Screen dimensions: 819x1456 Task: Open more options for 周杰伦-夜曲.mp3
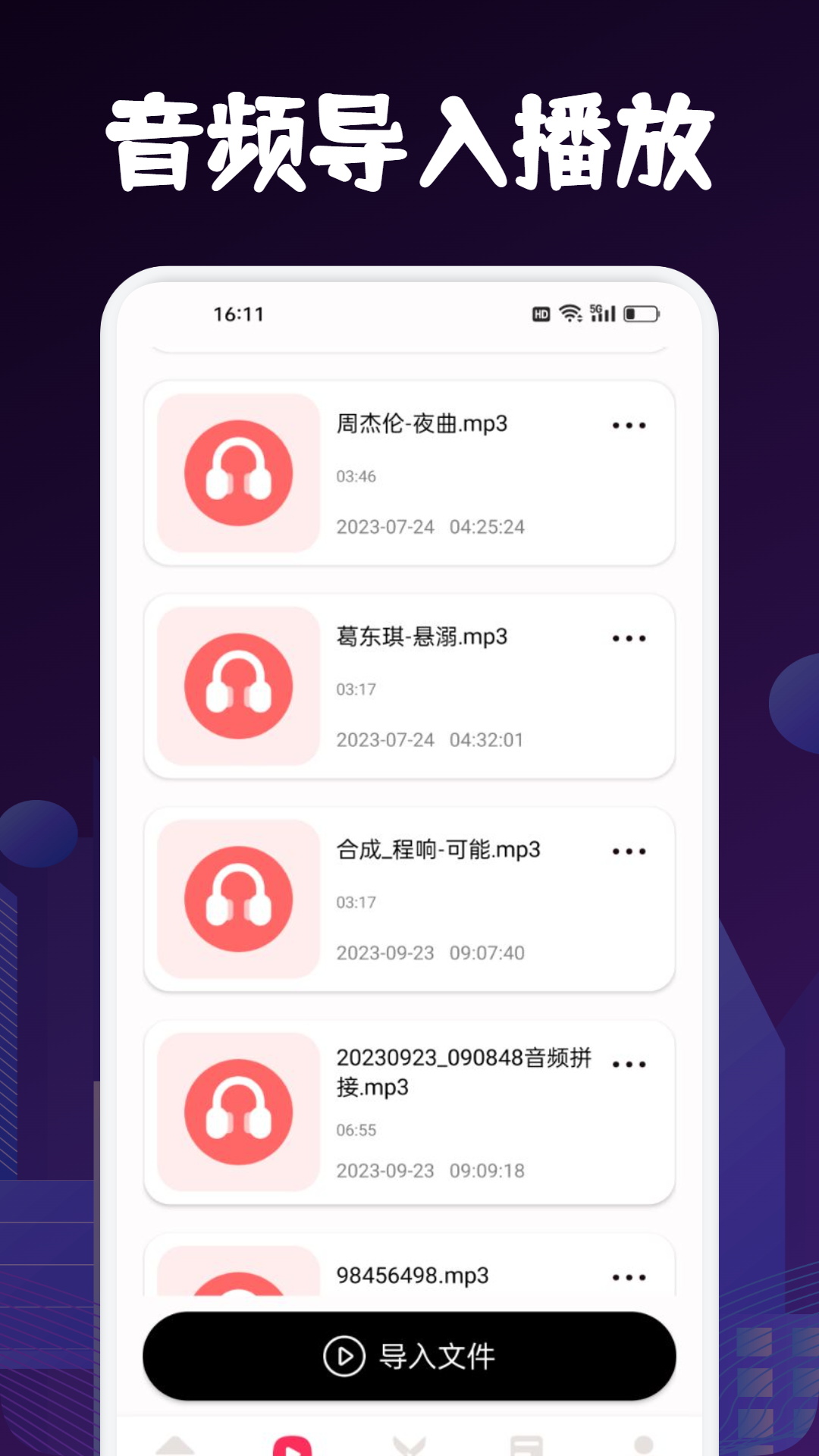coord(628,425)
